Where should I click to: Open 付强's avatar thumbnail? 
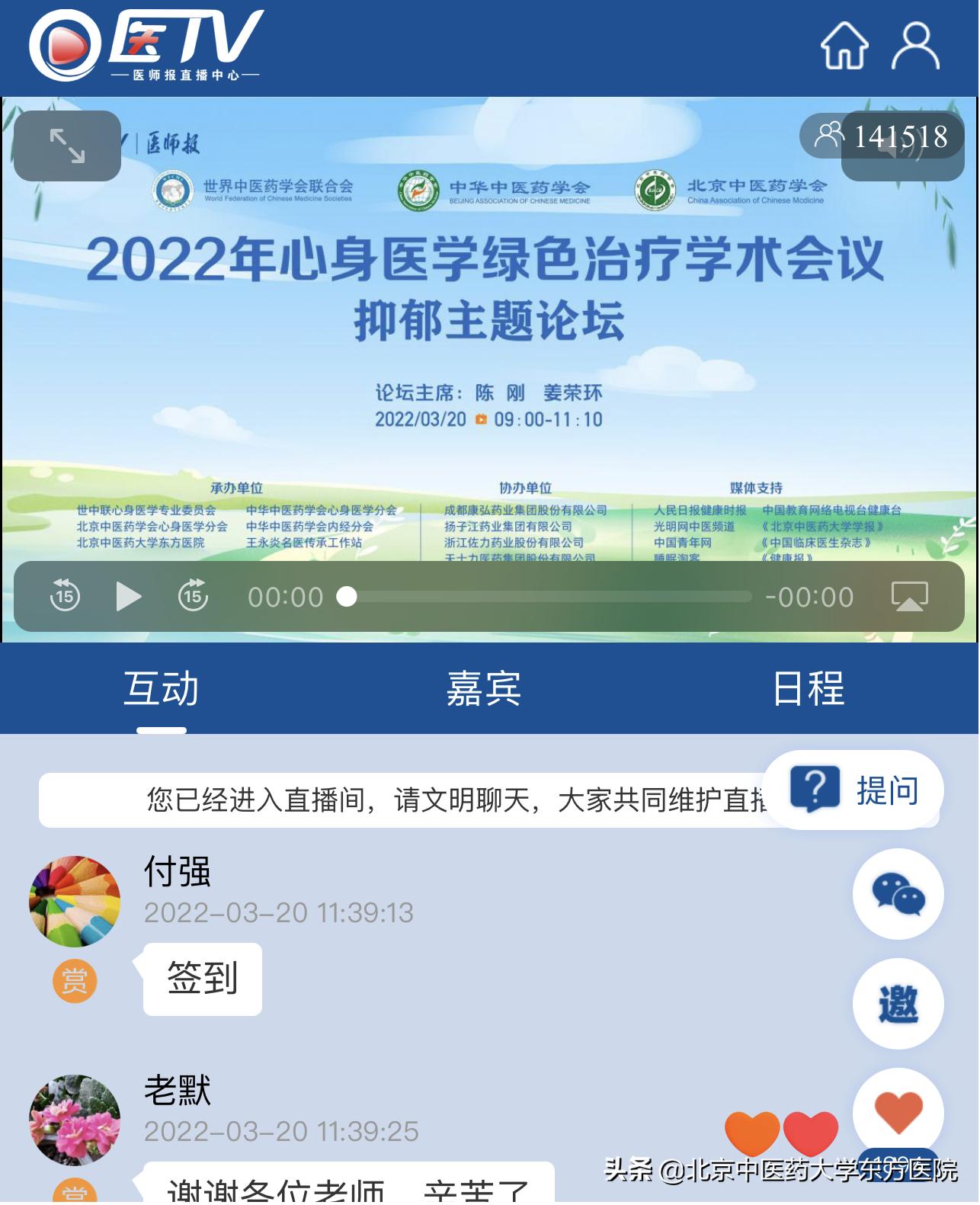pos(75,900)
